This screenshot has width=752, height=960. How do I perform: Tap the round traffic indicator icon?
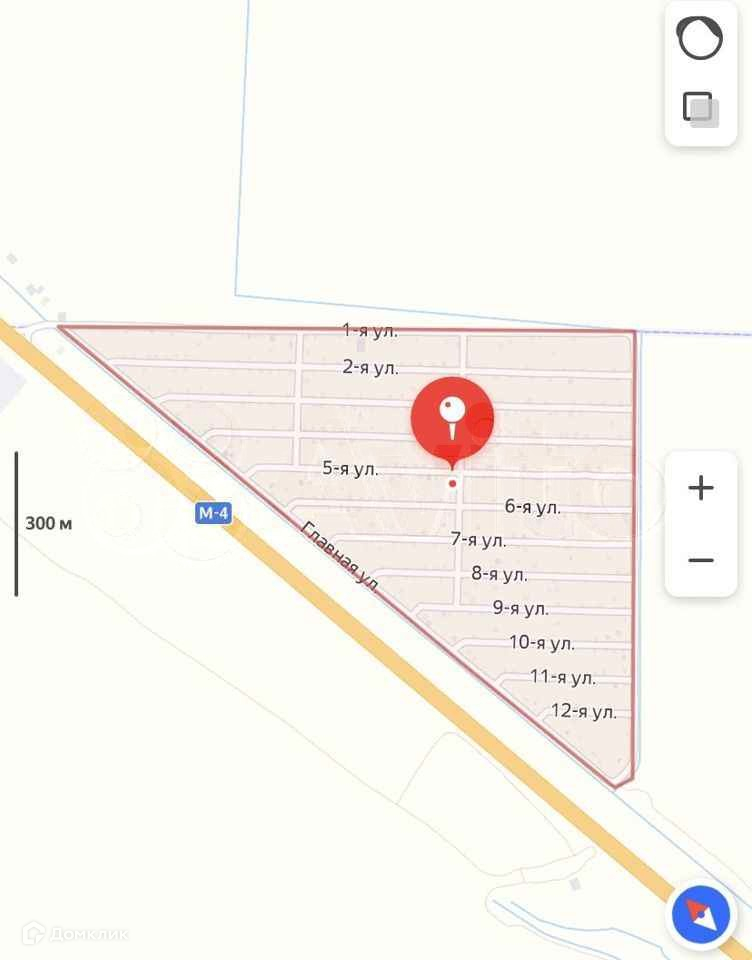[699, 38]
